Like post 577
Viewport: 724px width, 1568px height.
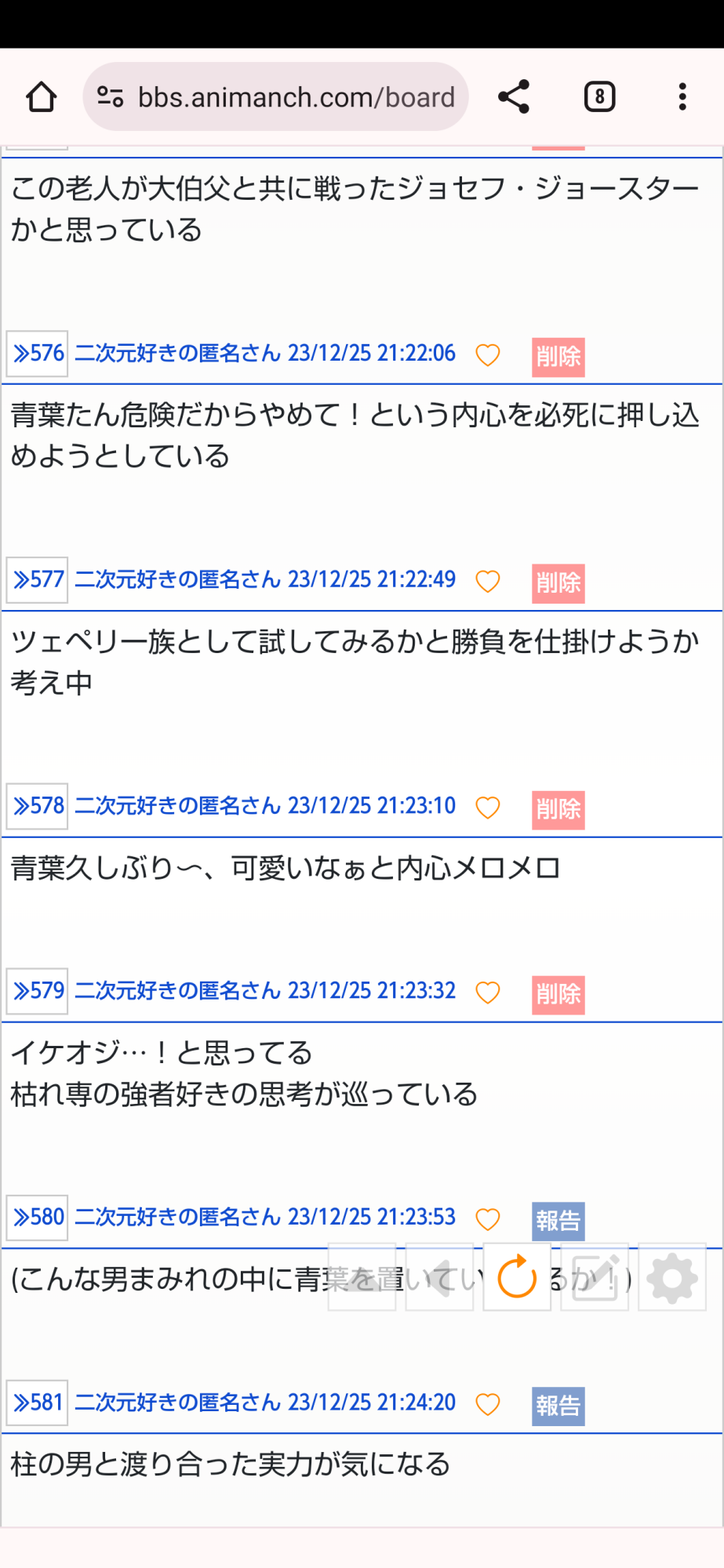tap(488, 582)
